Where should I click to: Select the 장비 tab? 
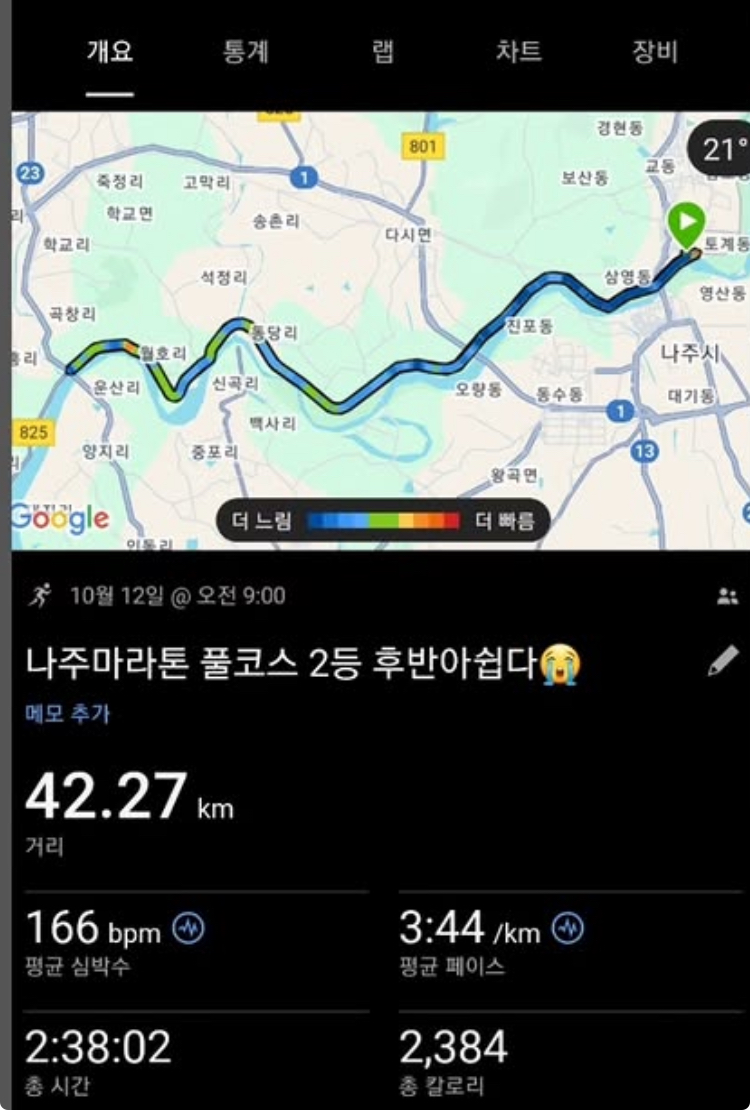(x=656, y=52)
